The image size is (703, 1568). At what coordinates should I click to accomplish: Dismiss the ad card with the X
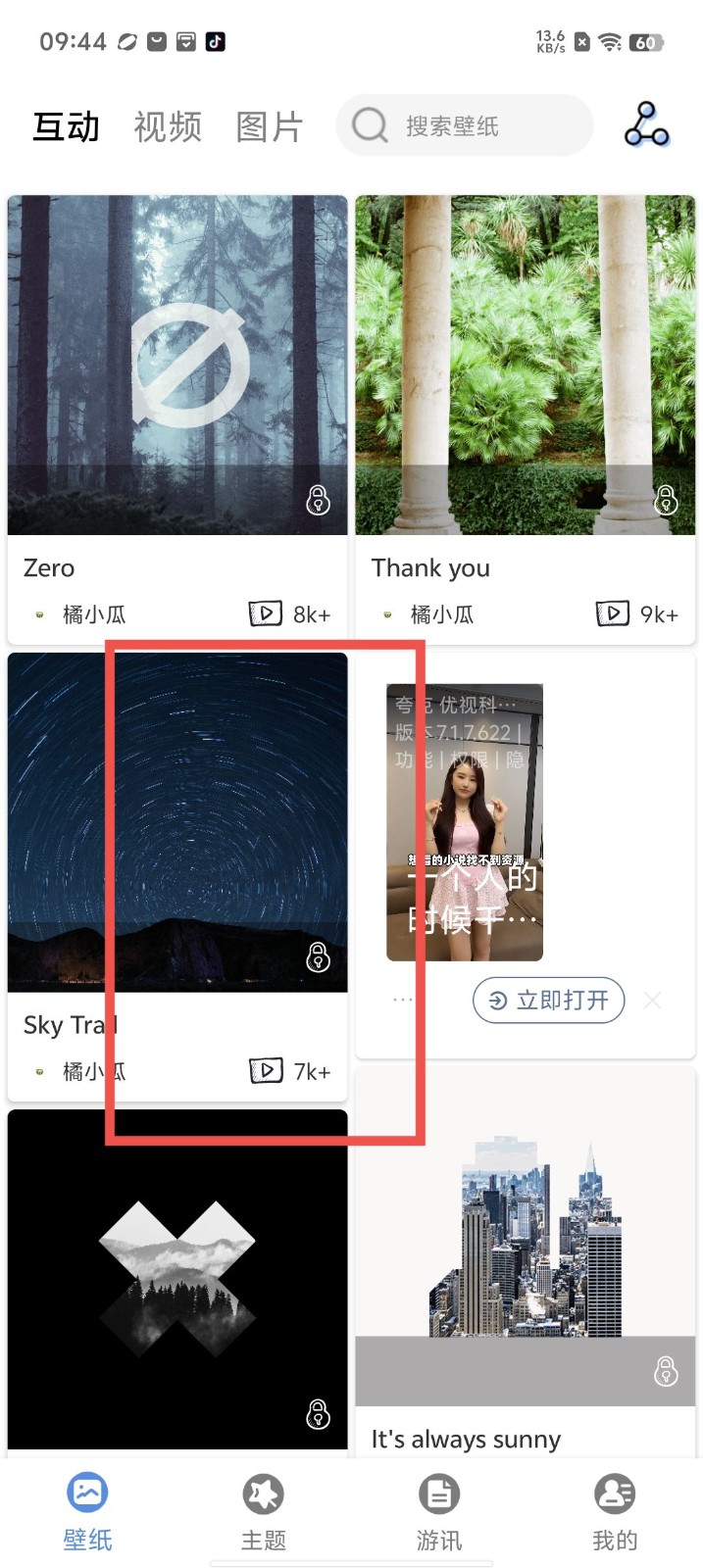(653, 1000)
